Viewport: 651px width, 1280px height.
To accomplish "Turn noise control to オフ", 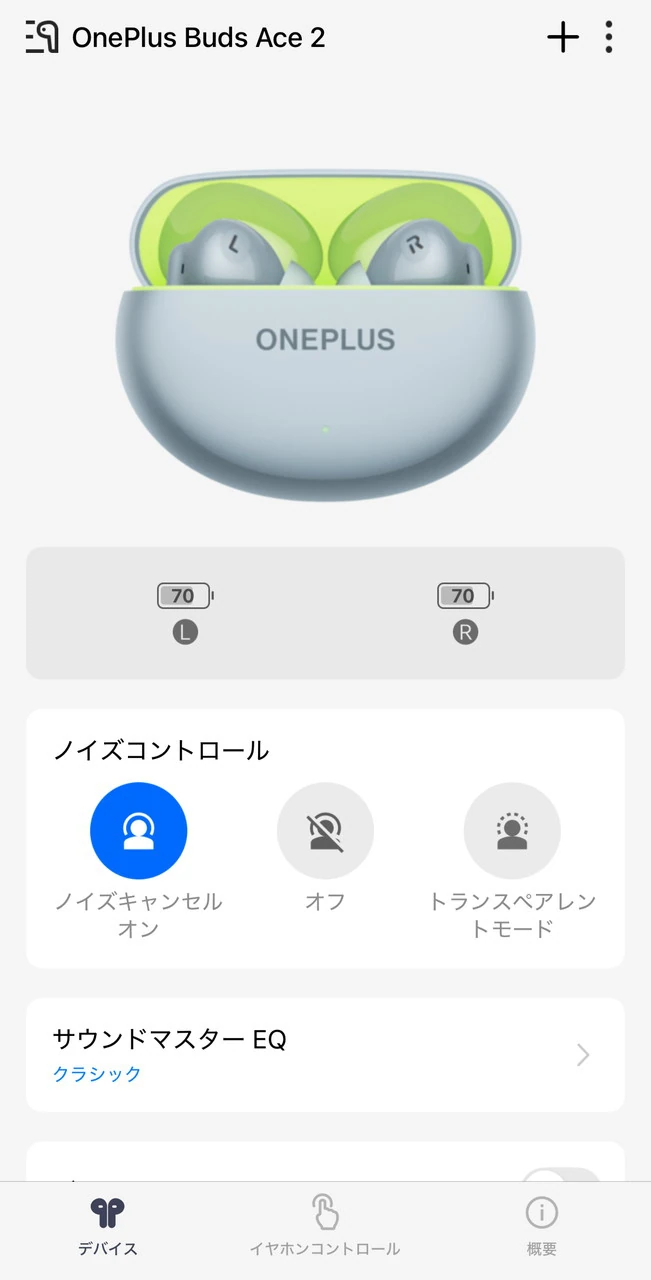I will pyautogui.click(x=325, y=831).
